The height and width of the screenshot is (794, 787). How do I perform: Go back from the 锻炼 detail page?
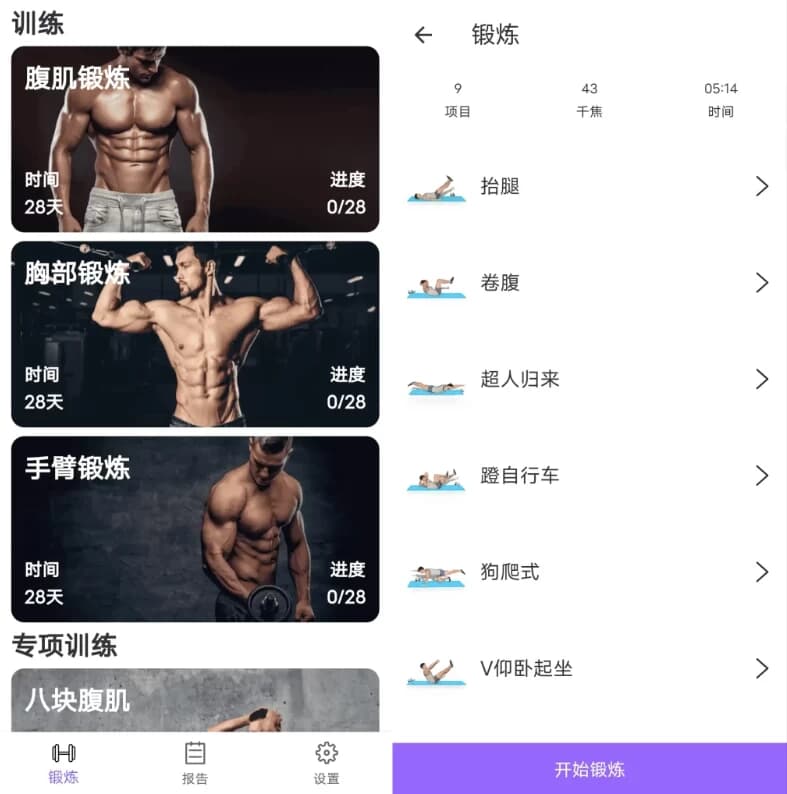point(423,35)
